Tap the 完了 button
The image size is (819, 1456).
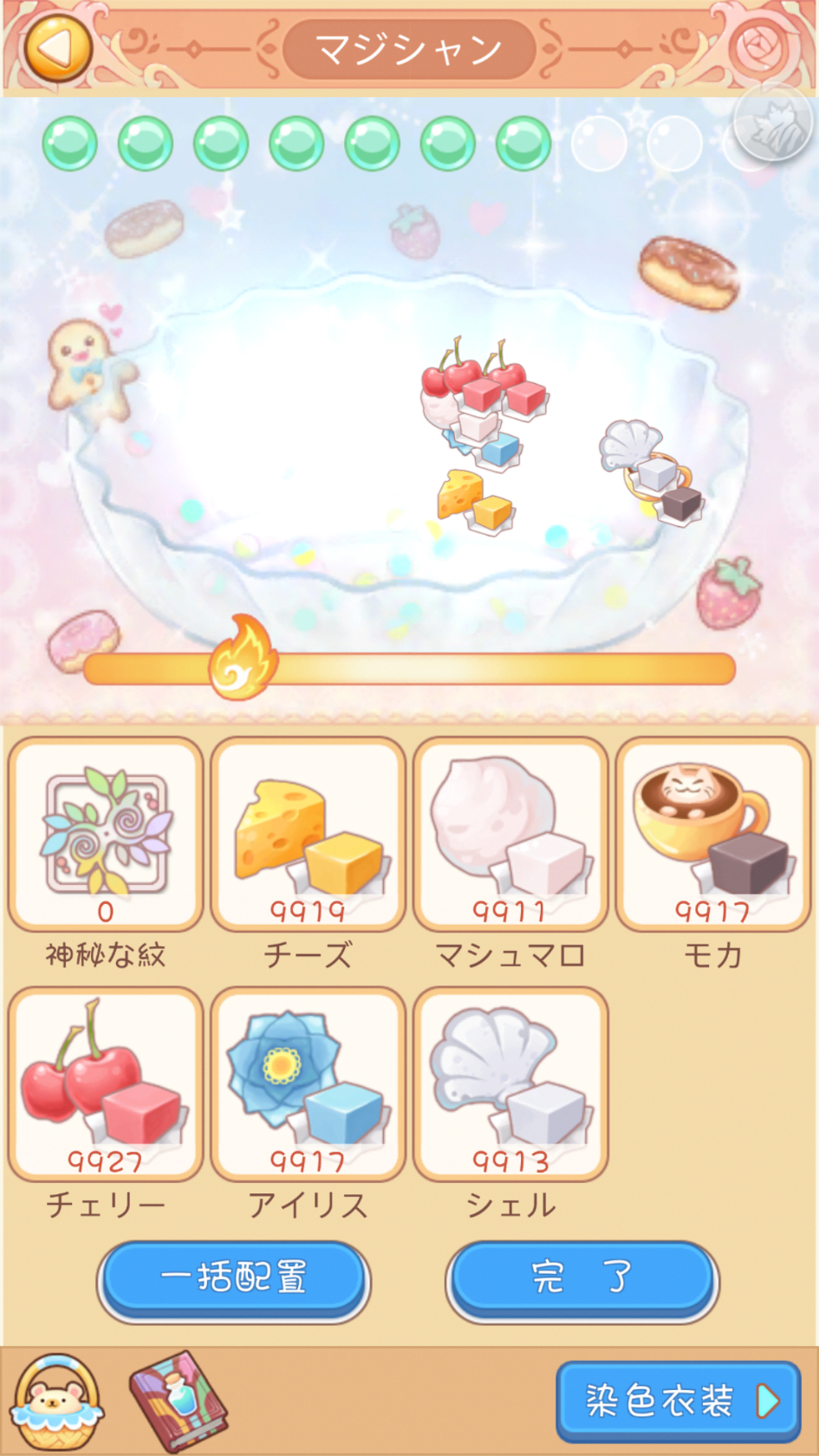582,1278
